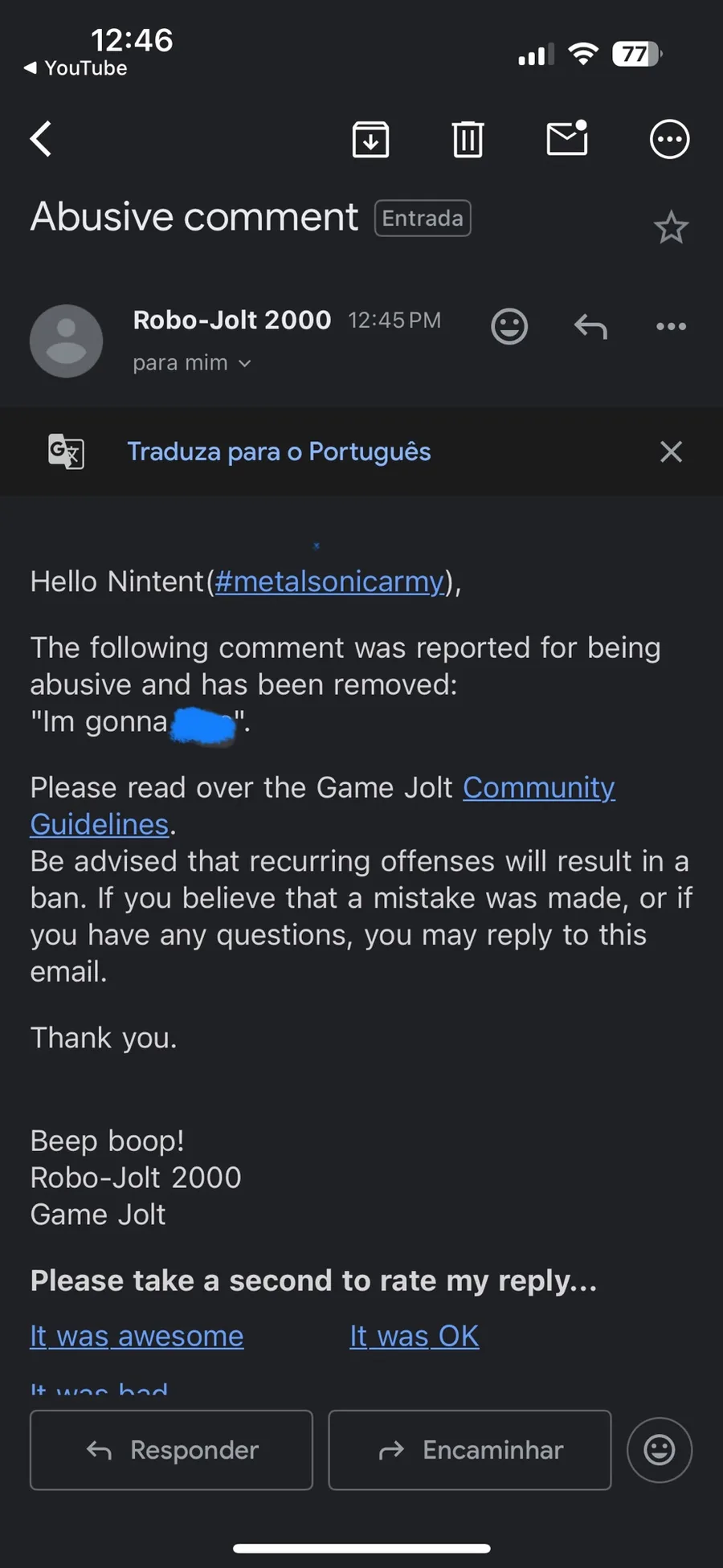Open Robo-Jolt 2000 sender avatar

66,341
